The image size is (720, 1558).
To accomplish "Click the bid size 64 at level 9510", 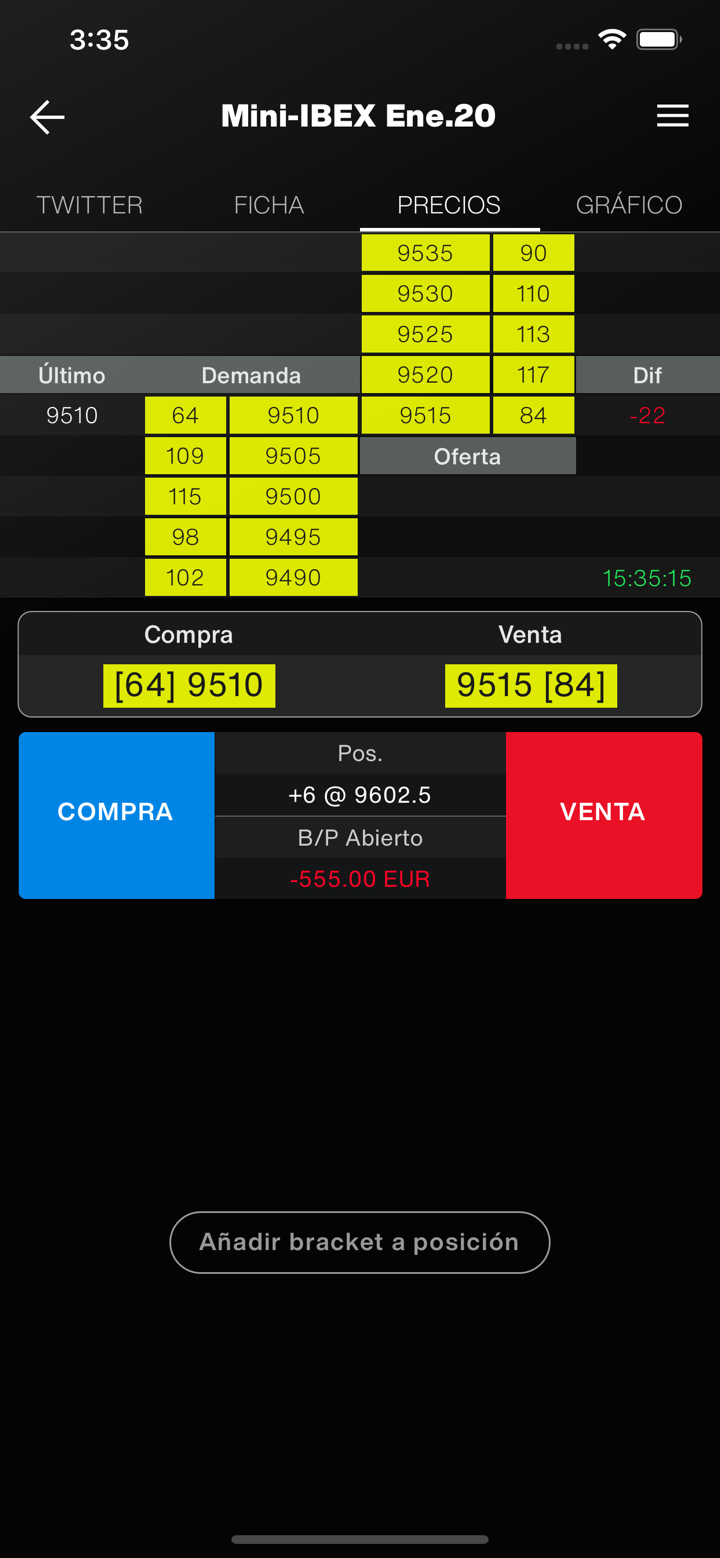I will (185, 415).
